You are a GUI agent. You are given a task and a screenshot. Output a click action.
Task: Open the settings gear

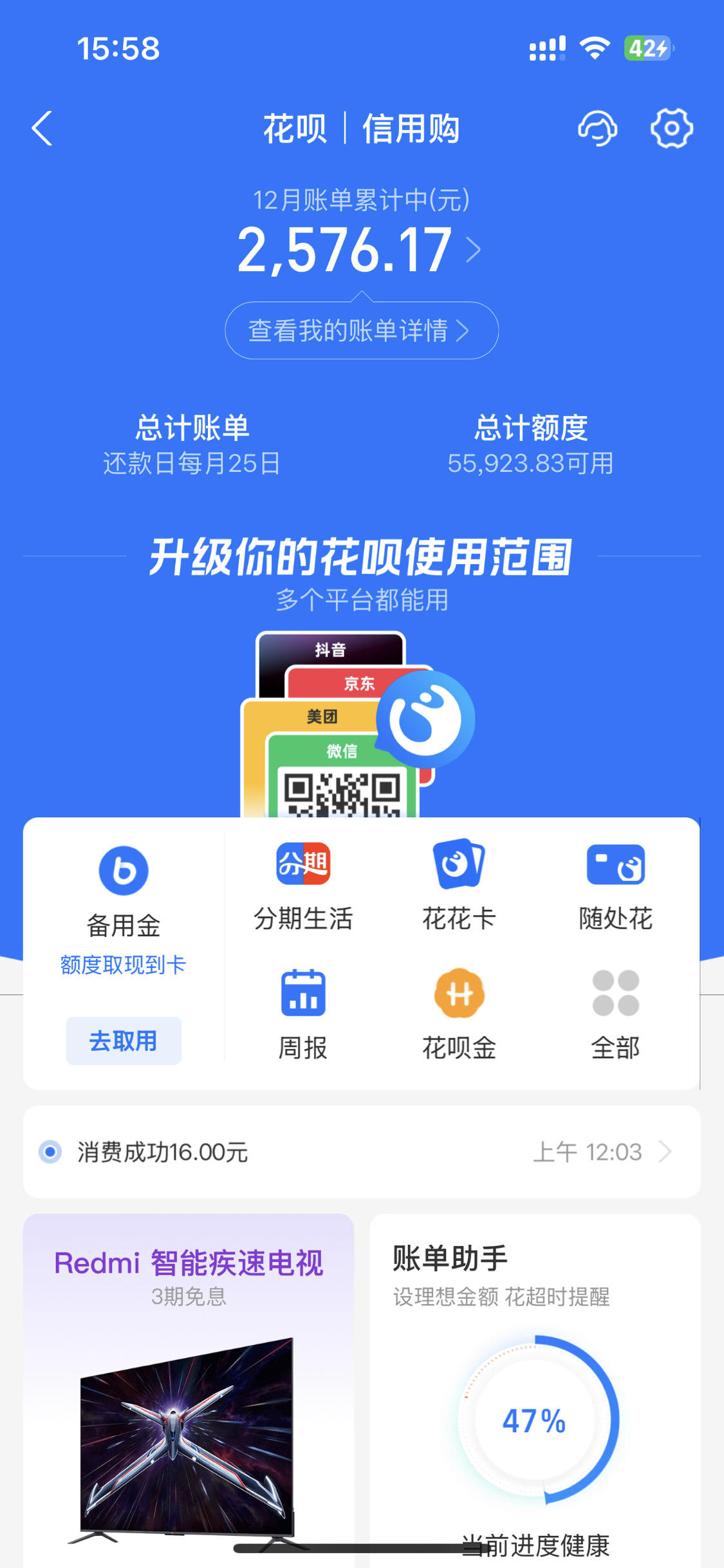671,127
